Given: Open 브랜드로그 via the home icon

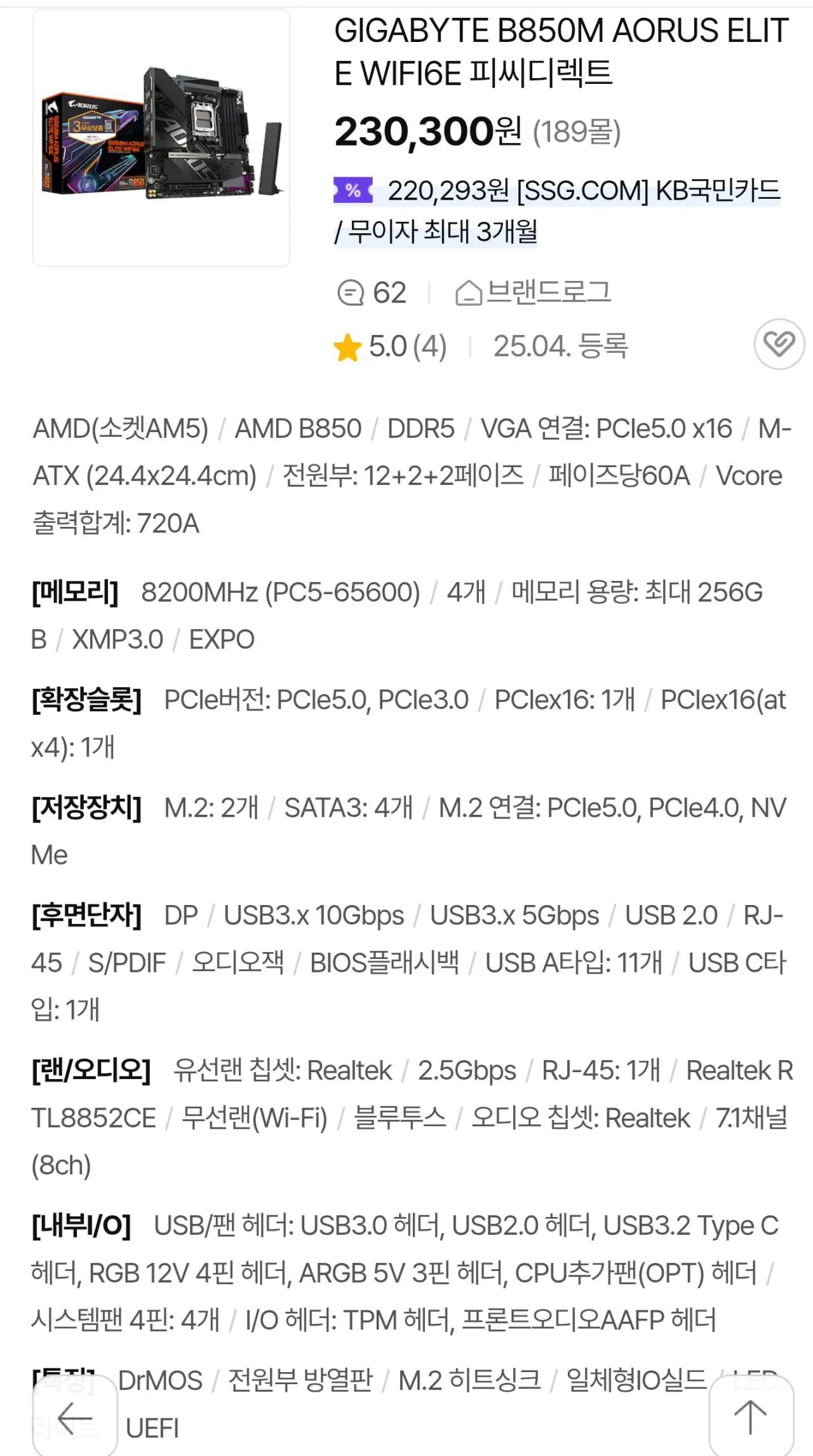Looking at the screenshot, I should click(x=534, y=292).
